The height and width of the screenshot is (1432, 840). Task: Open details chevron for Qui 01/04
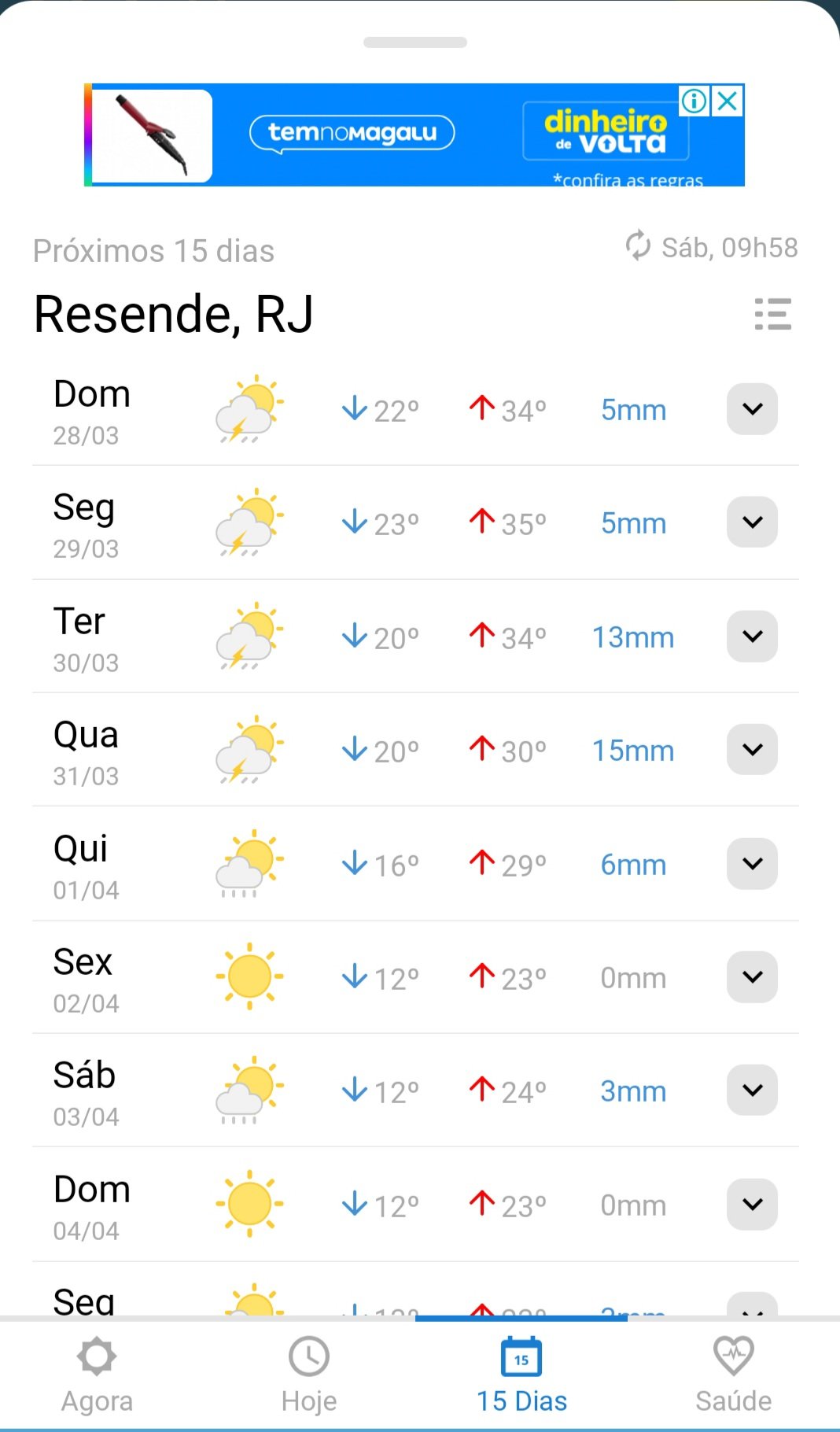pos(752,864)
